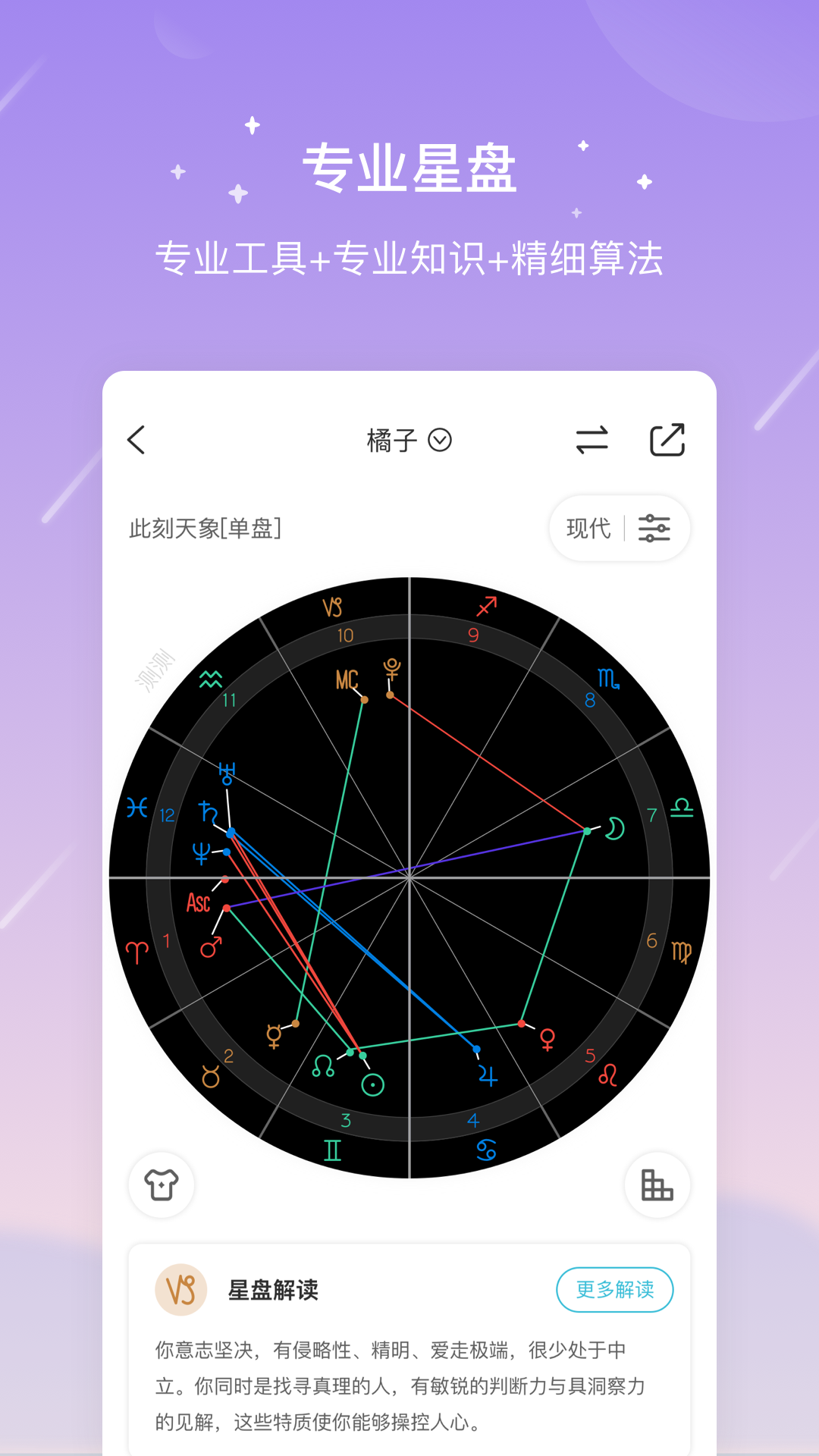
Task: Select the Capricorn icon beside 星盘解读
Action: pyautogui.click(x=182, y=1289)
